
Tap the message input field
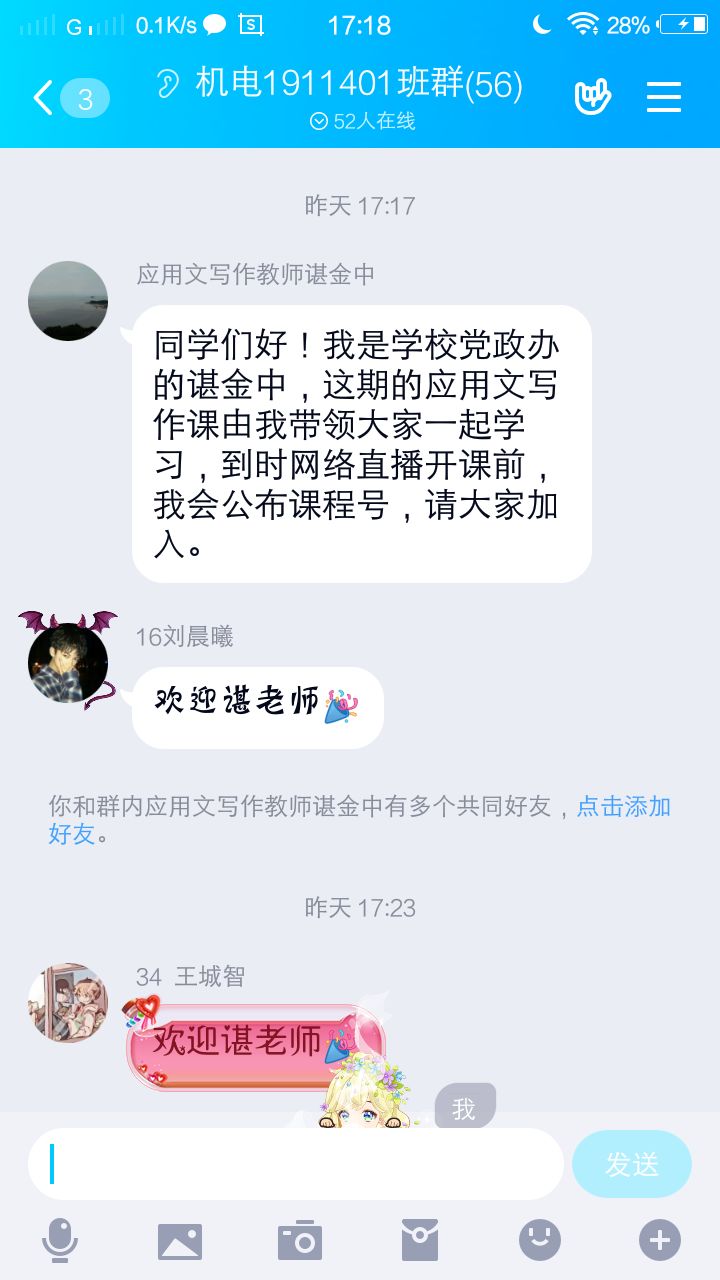(x=295, y=1164)
